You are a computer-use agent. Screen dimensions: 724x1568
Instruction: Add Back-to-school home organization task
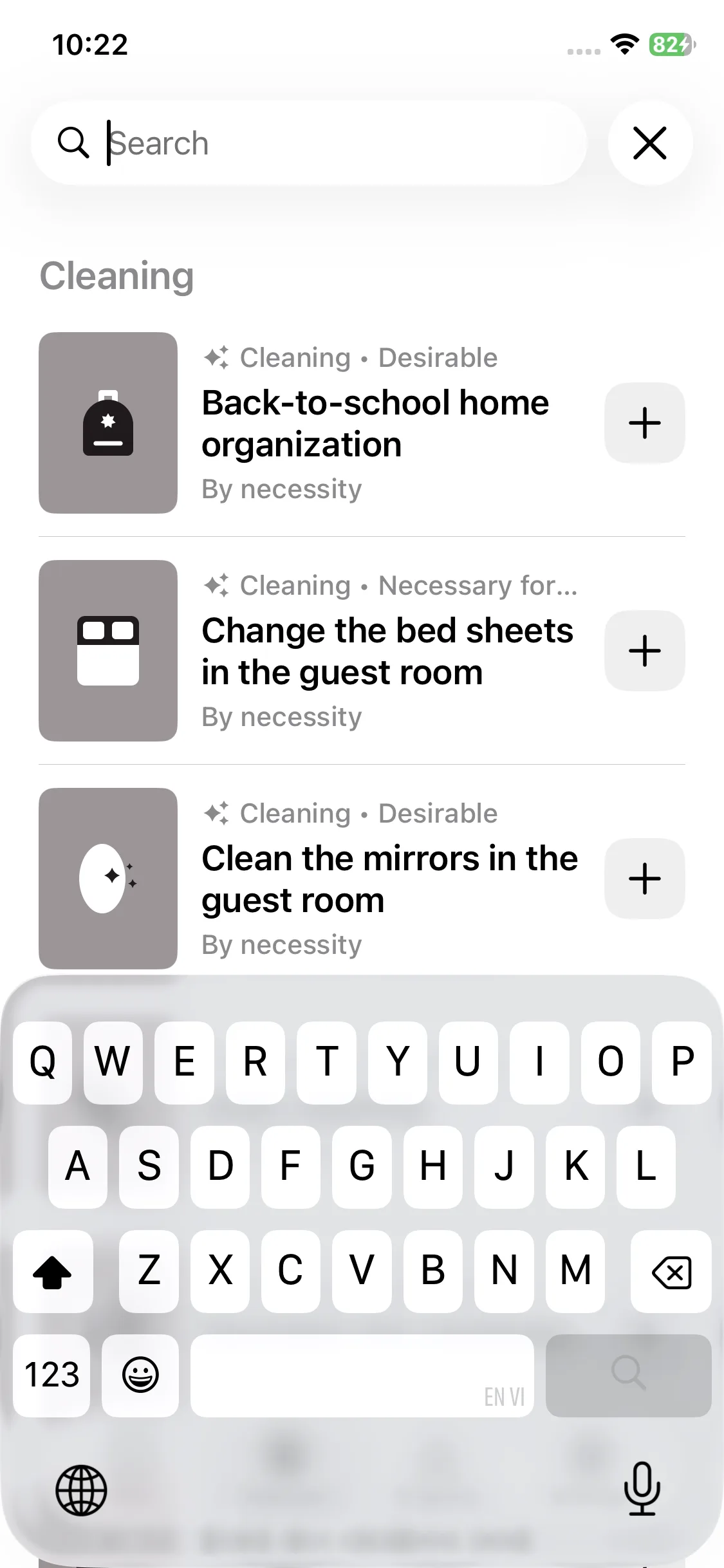644,423
